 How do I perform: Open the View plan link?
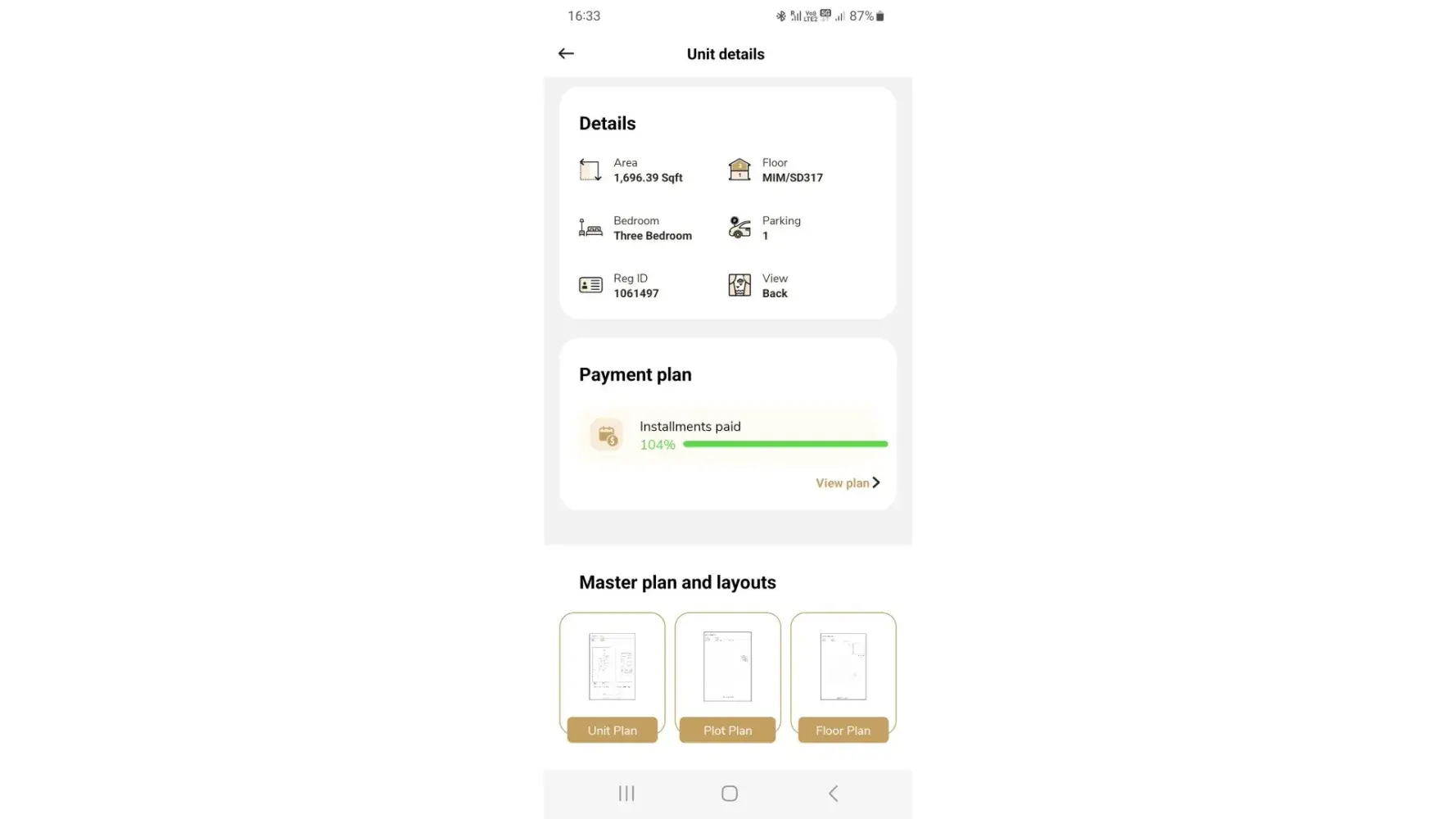[x=847, y=483]
